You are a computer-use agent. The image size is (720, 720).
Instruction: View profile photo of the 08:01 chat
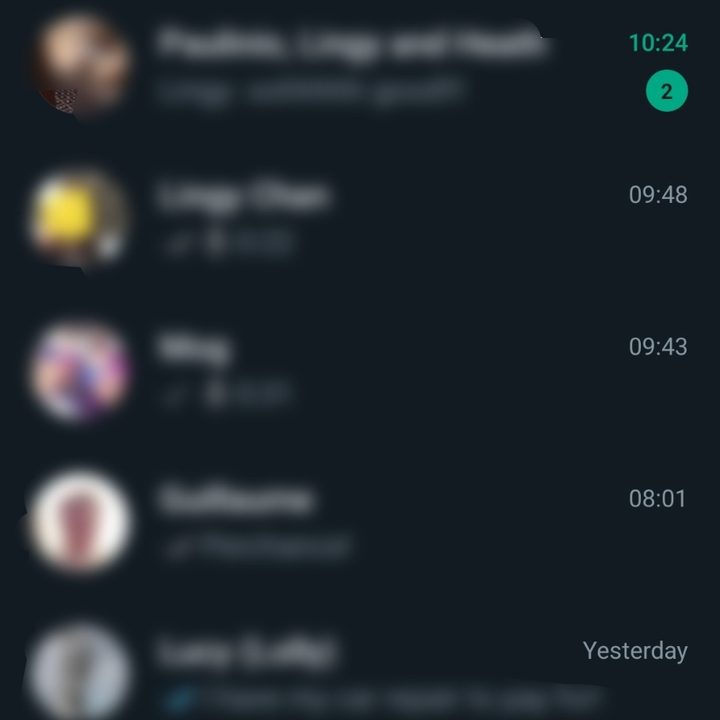click(80, 522)
